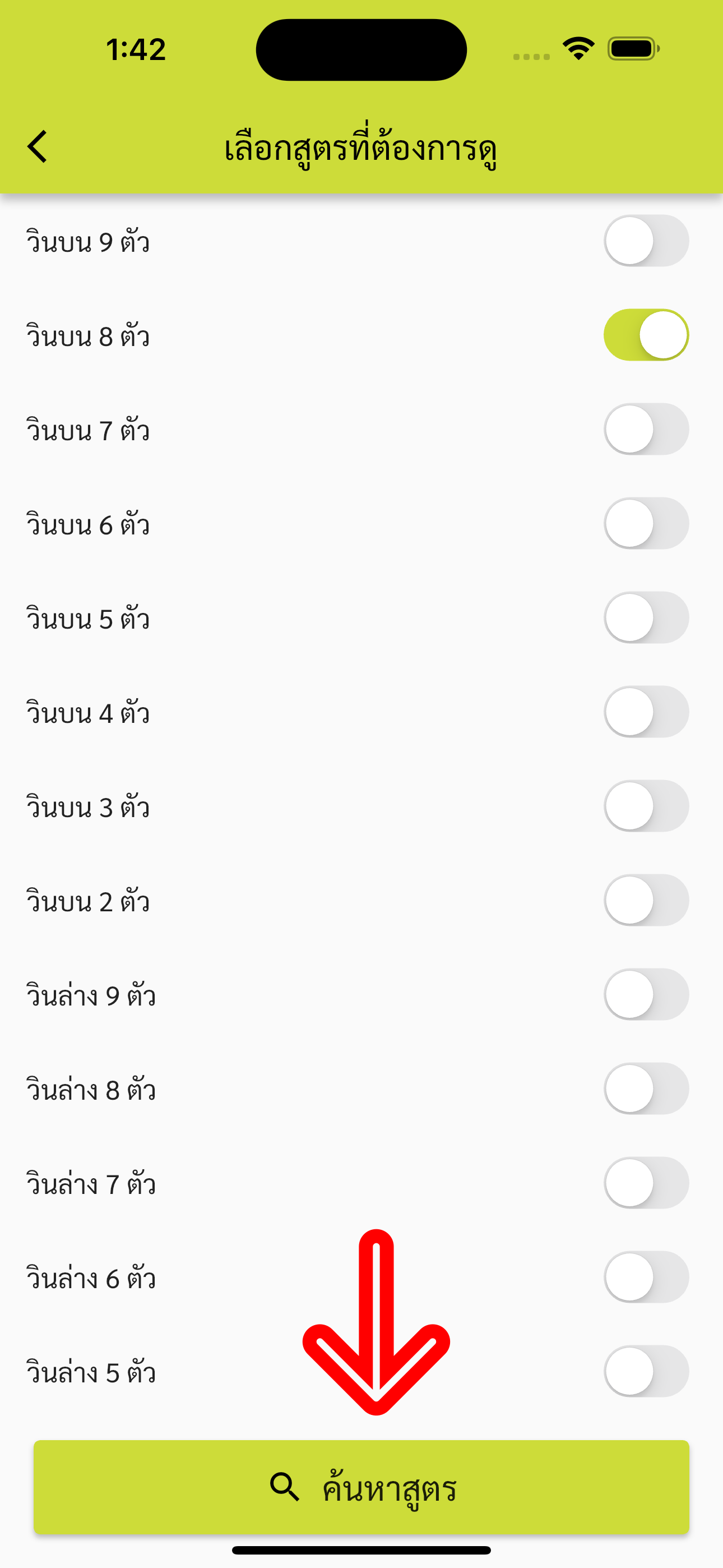
Task: Go back using the top-left arrow
Action: tap(38, 147)
